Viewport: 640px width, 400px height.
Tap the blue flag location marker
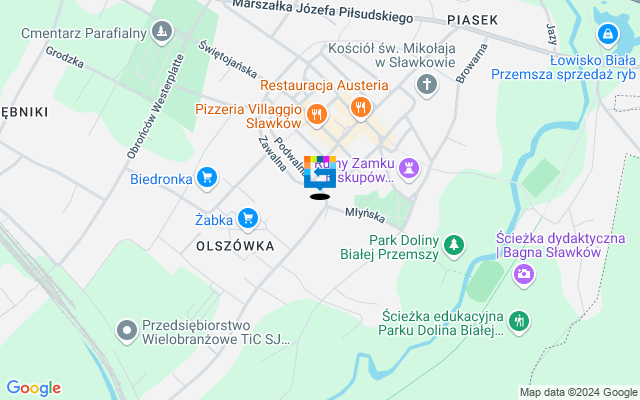[x=320, y=174]
